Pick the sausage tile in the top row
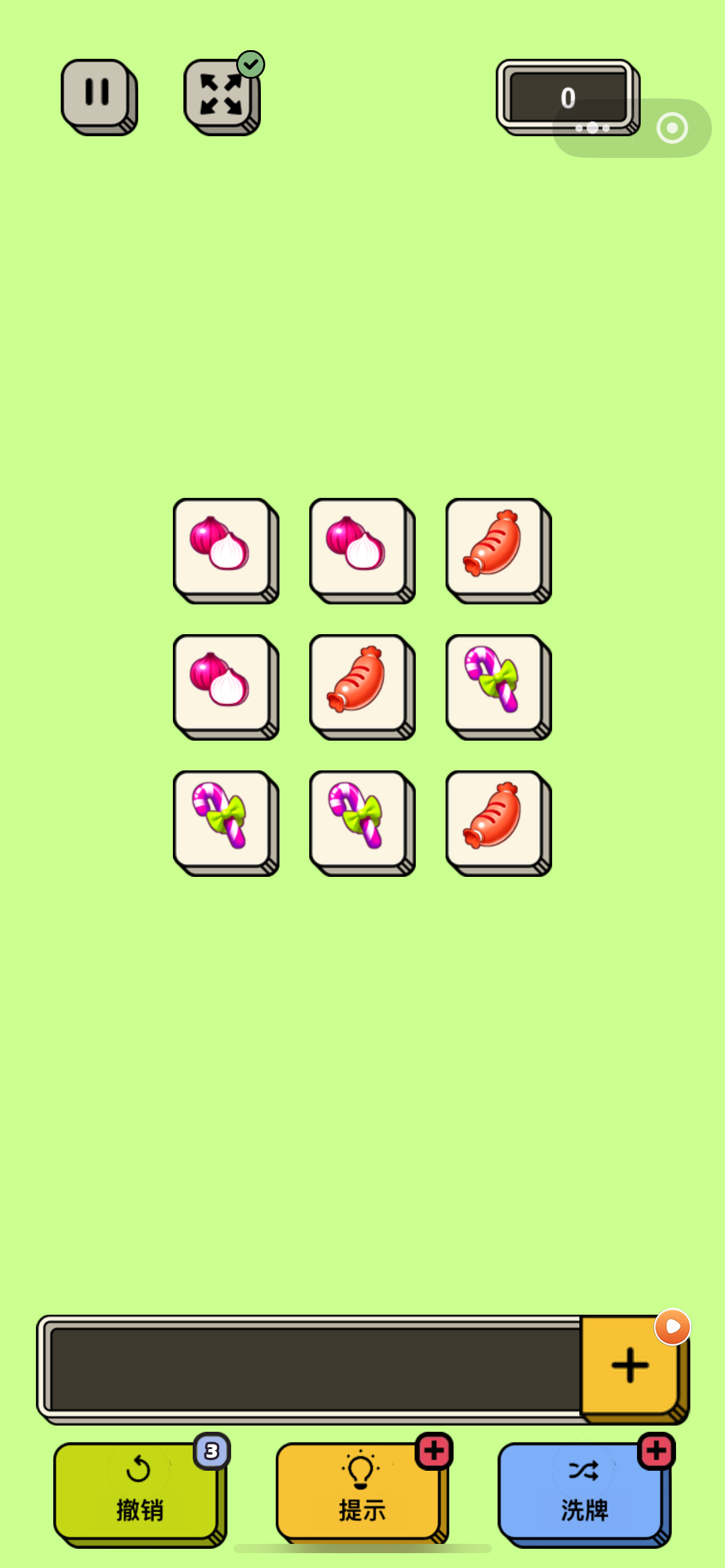The height and width of the screenshot is (1568, 725). (495, 547)
